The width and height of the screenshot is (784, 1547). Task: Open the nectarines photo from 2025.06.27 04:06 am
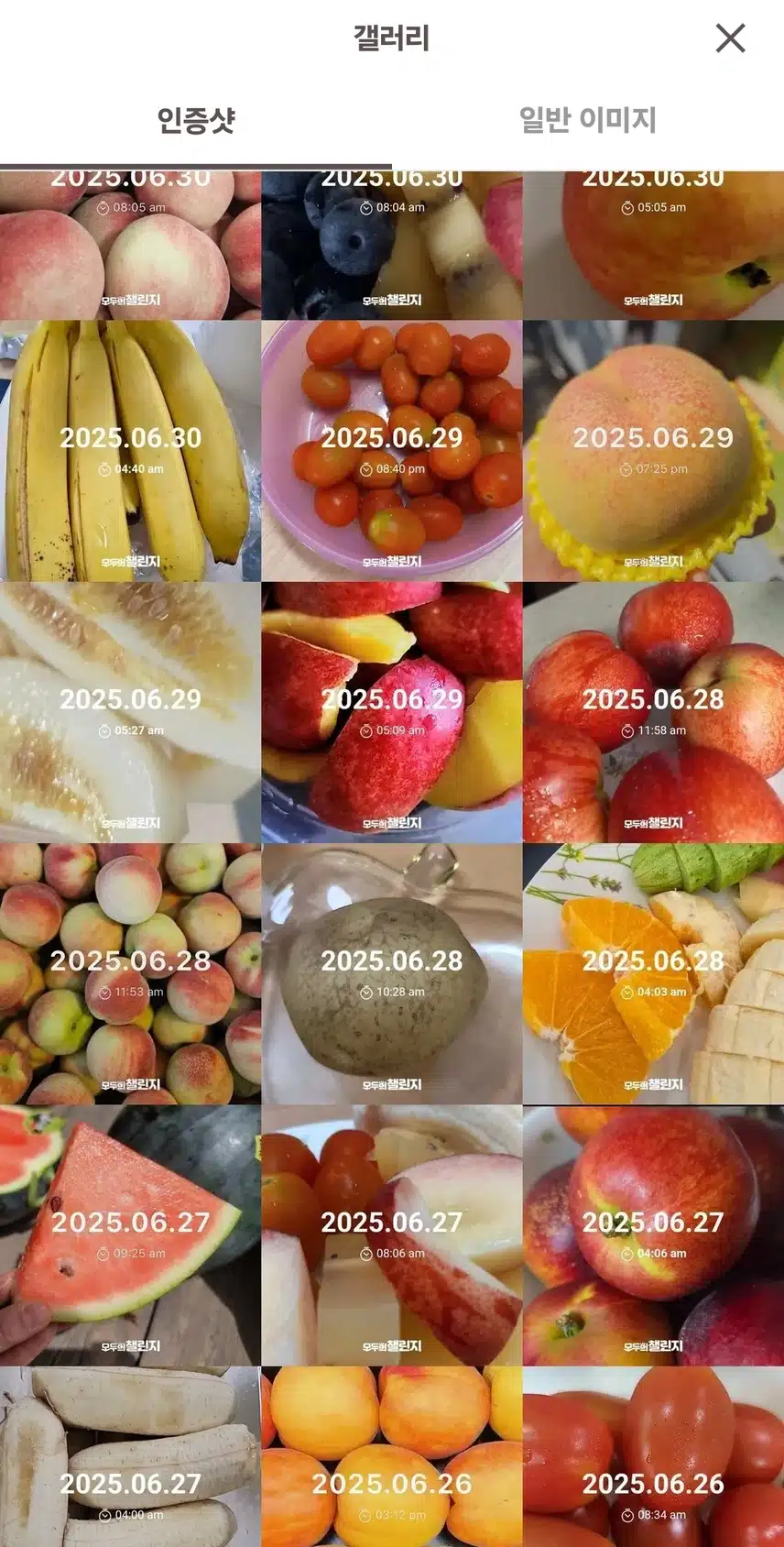pos(653,1235)
